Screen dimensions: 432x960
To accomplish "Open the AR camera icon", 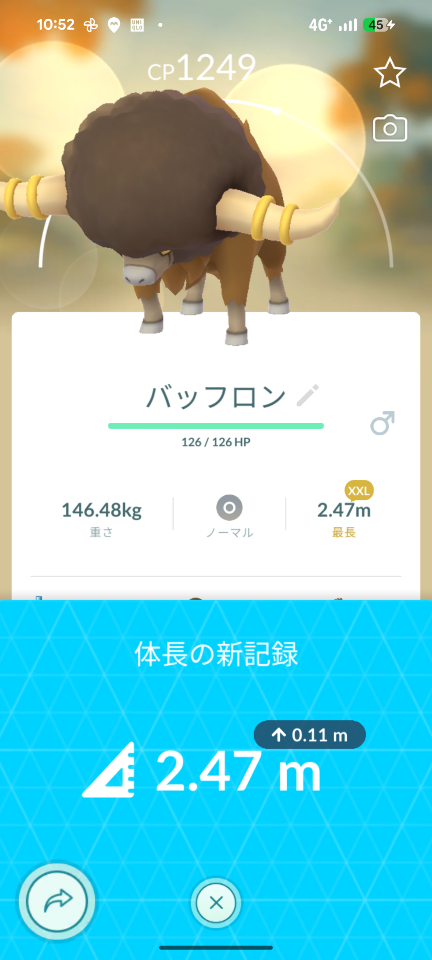I will [x=390, y=129].
